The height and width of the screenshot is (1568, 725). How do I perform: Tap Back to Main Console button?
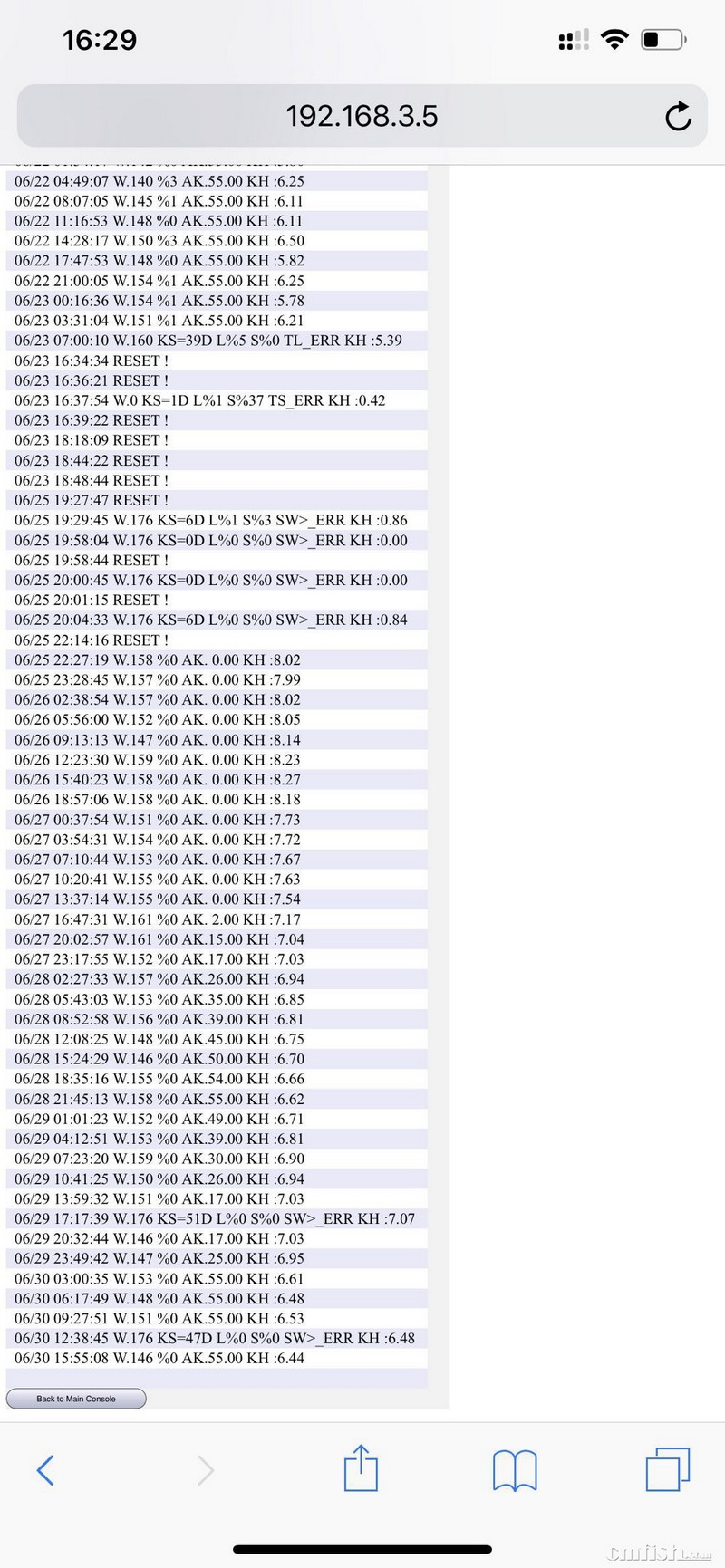[76, 1399]
